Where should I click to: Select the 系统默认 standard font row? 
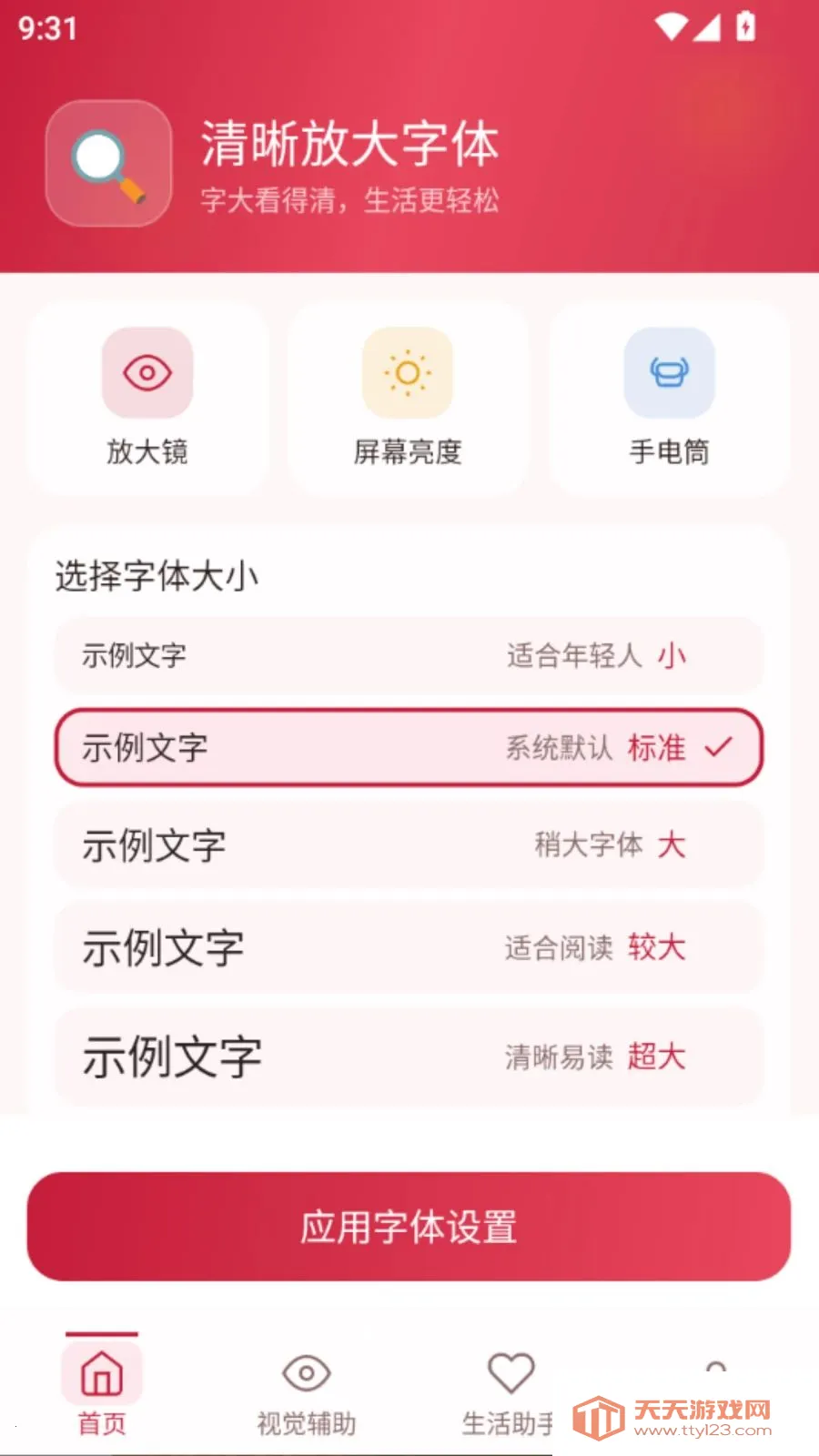(407, 746)
